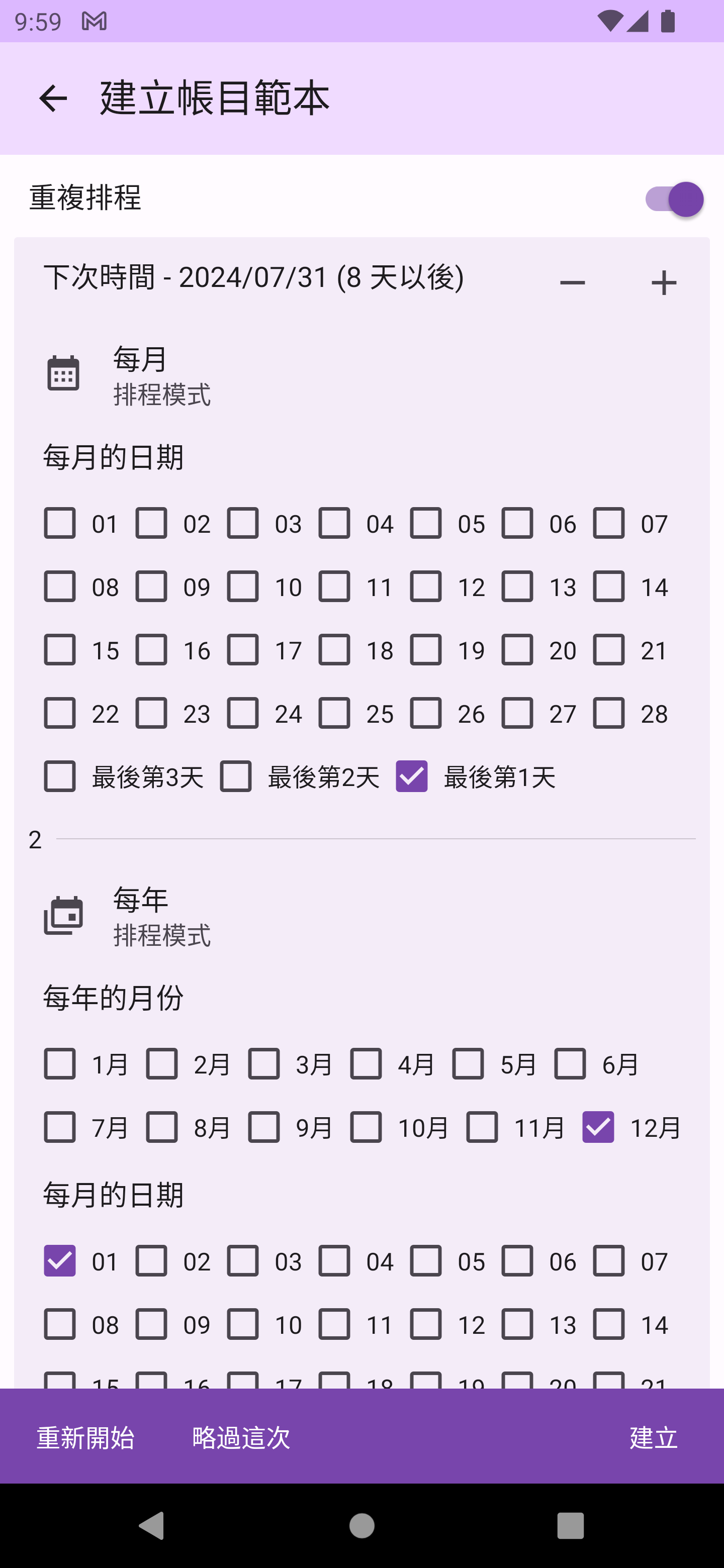The image size is (724, 1568).
Task: Tick the day 22 checkbox
Action: (x=60, y=714)
